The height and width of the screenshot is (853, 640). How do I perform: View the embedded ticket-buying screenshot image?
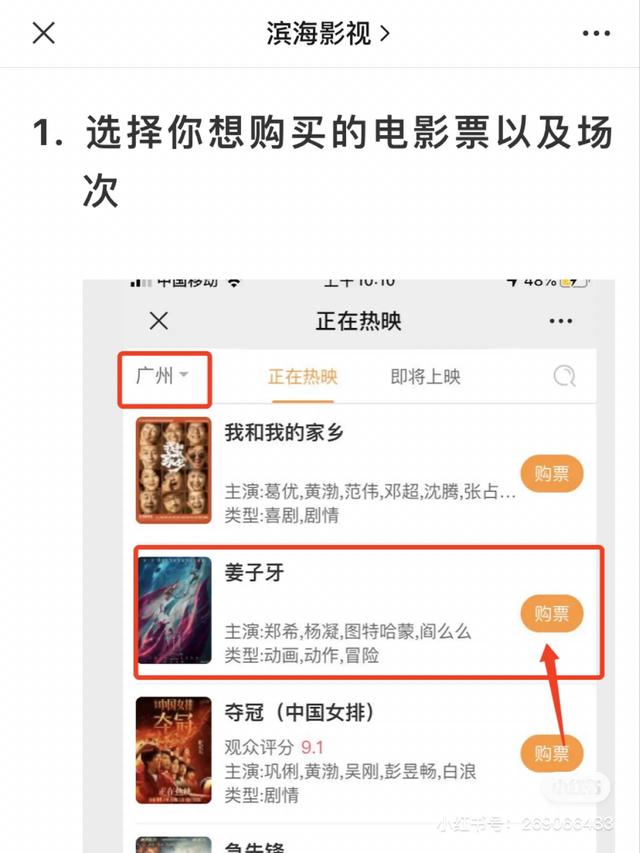360,565
